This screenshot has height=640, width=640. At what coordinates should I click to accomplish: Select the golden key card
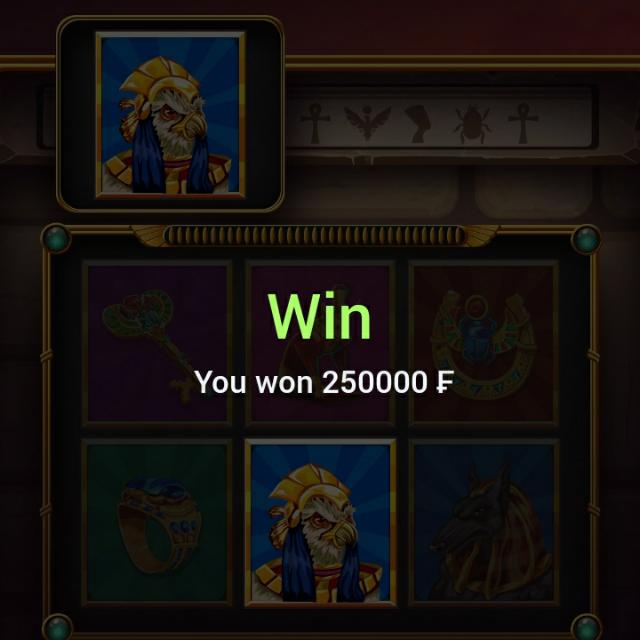click(x=157, y=343)
